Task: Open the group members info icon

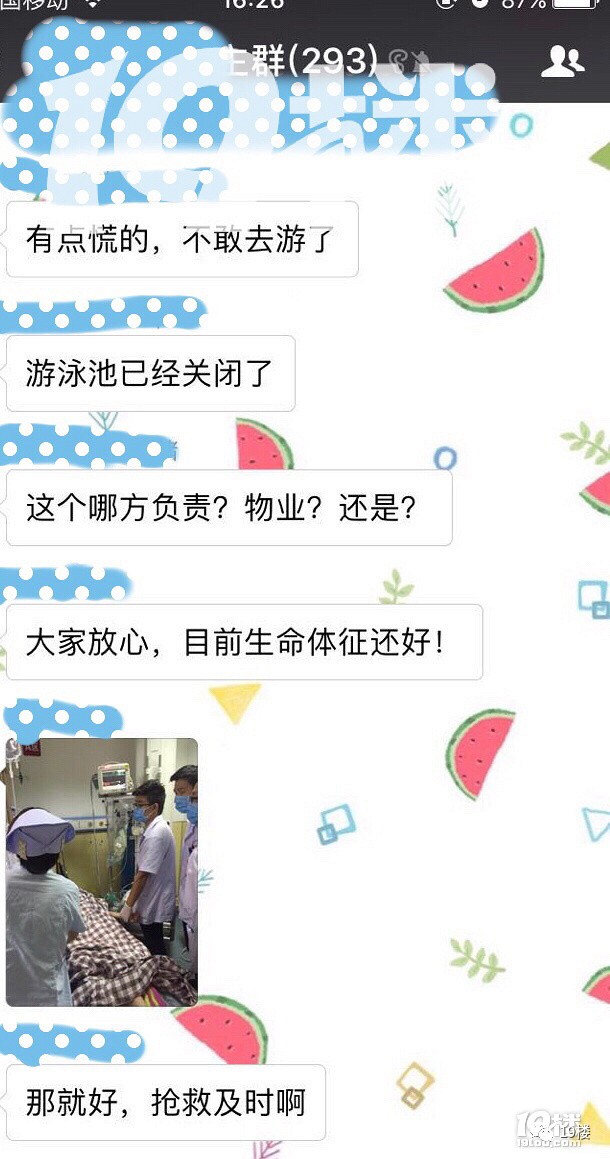Action: (x=562, y=62)
